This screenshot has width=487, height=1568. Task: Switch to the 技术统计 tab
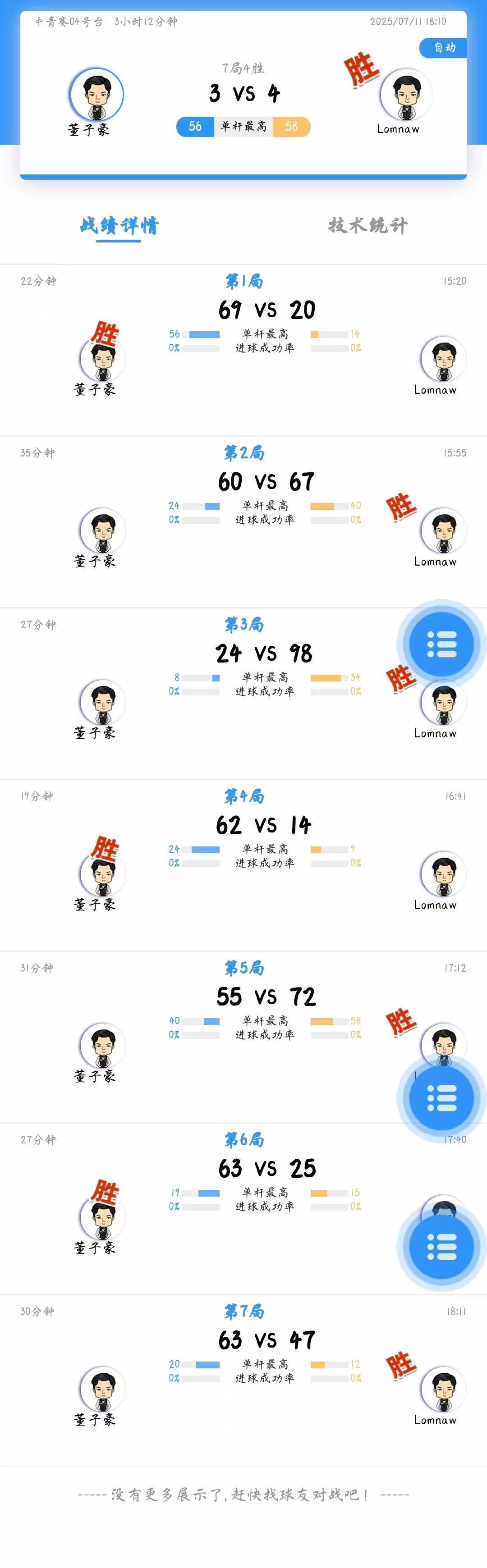coord(368,226)
